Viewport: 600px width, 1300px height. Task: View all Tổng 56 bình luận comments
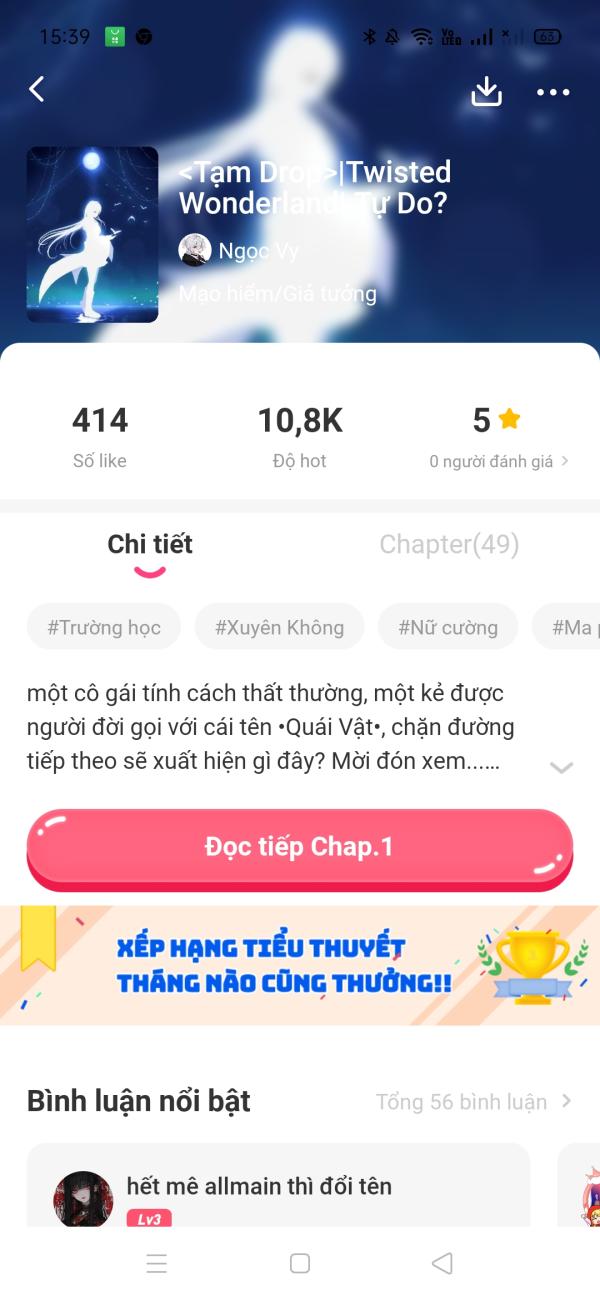pos(472,1102)
